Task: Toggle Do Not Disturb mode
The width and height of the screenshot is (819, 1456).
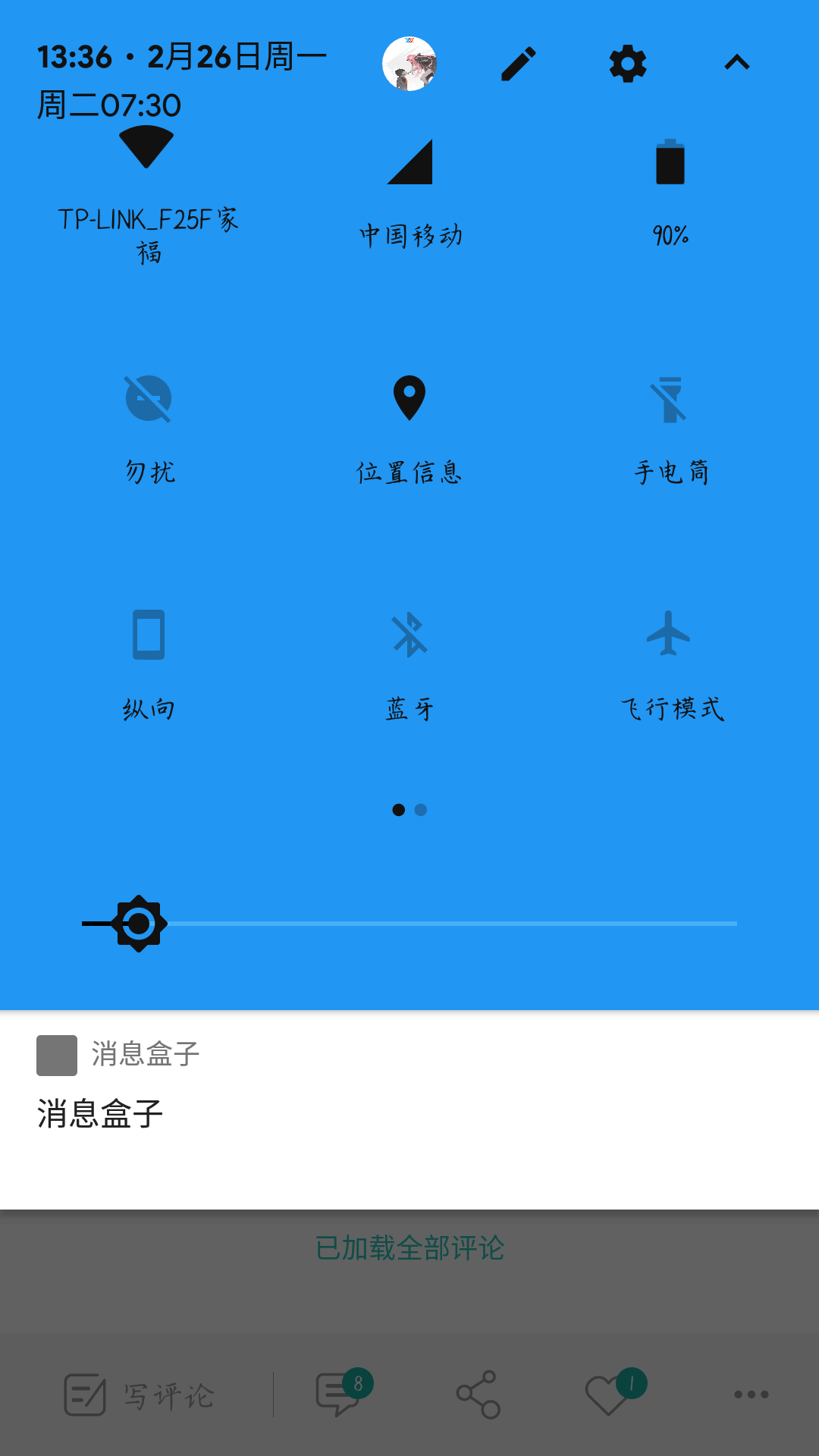Action: [x=149, y=425]
